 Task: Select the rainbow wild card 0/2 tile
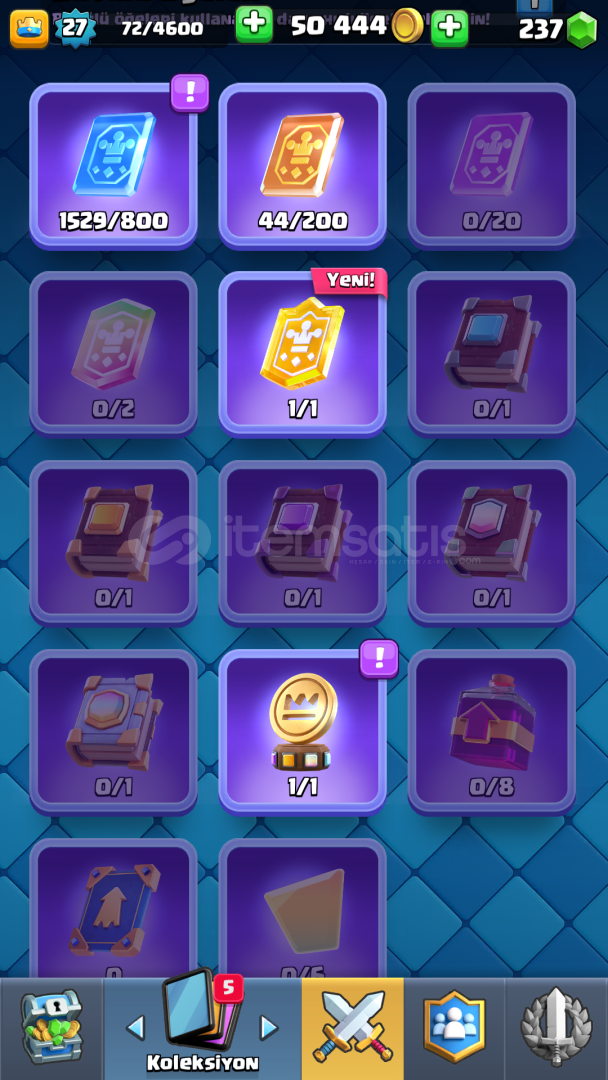[x=114, y=354]
